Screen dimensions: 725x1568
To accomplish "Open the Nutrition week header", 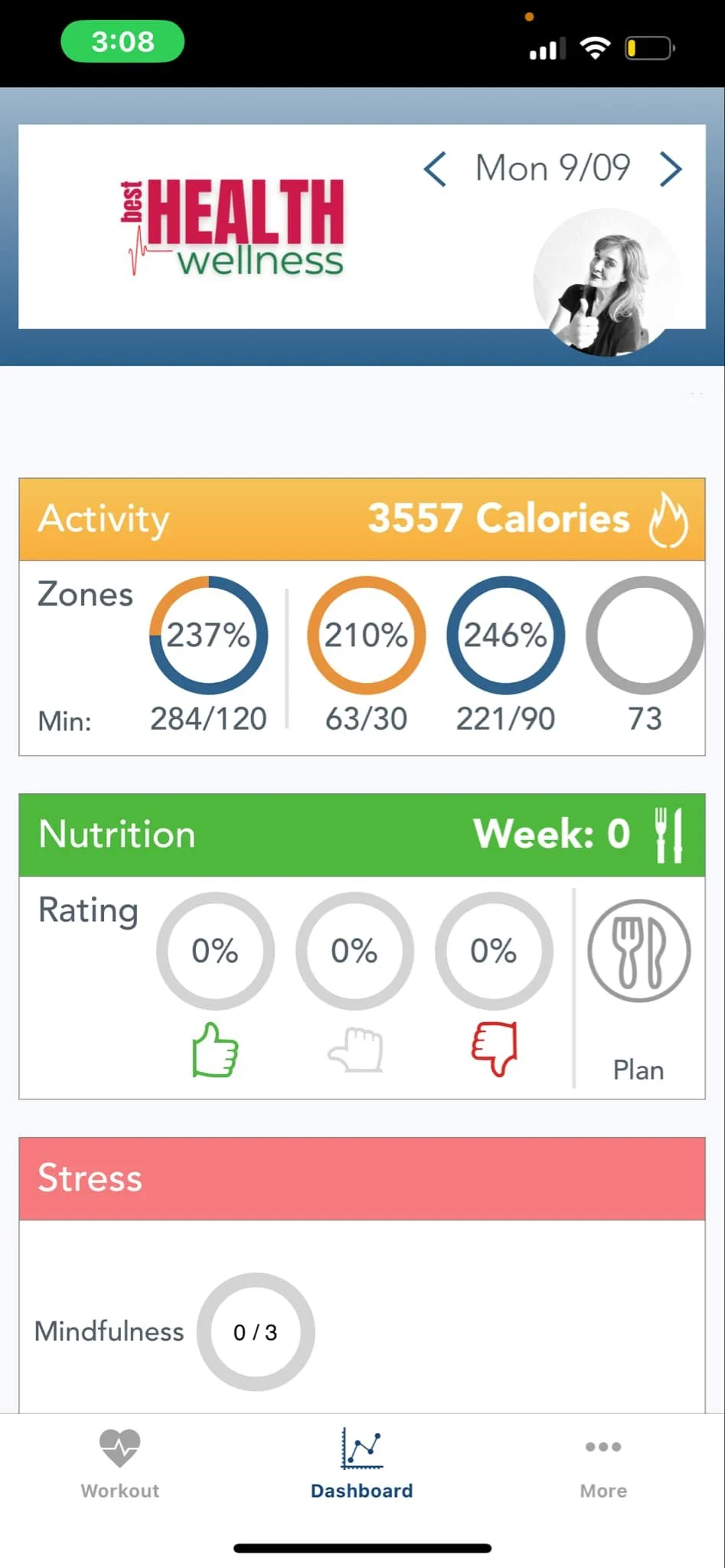I will click(362, 835).
